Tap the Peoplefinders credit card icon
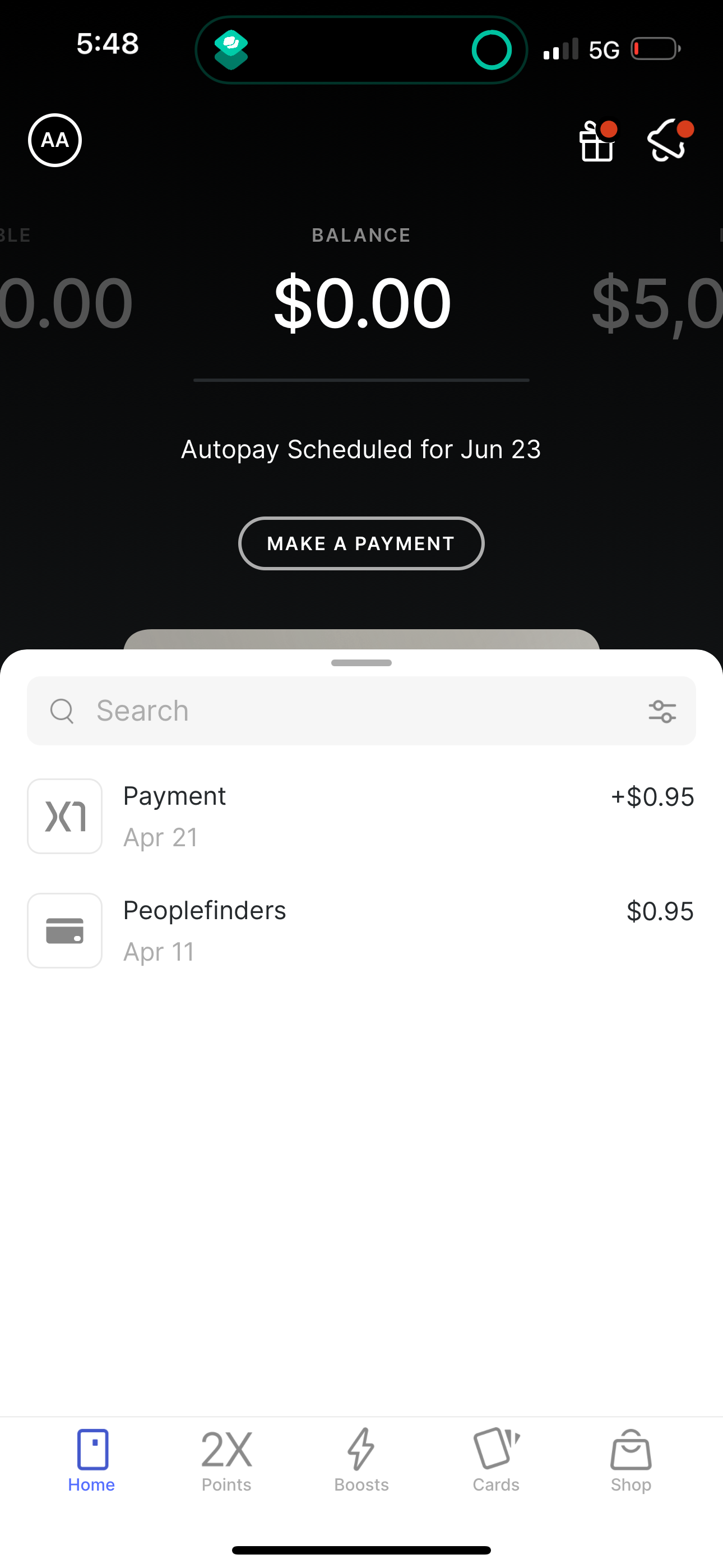 (64, 931)
